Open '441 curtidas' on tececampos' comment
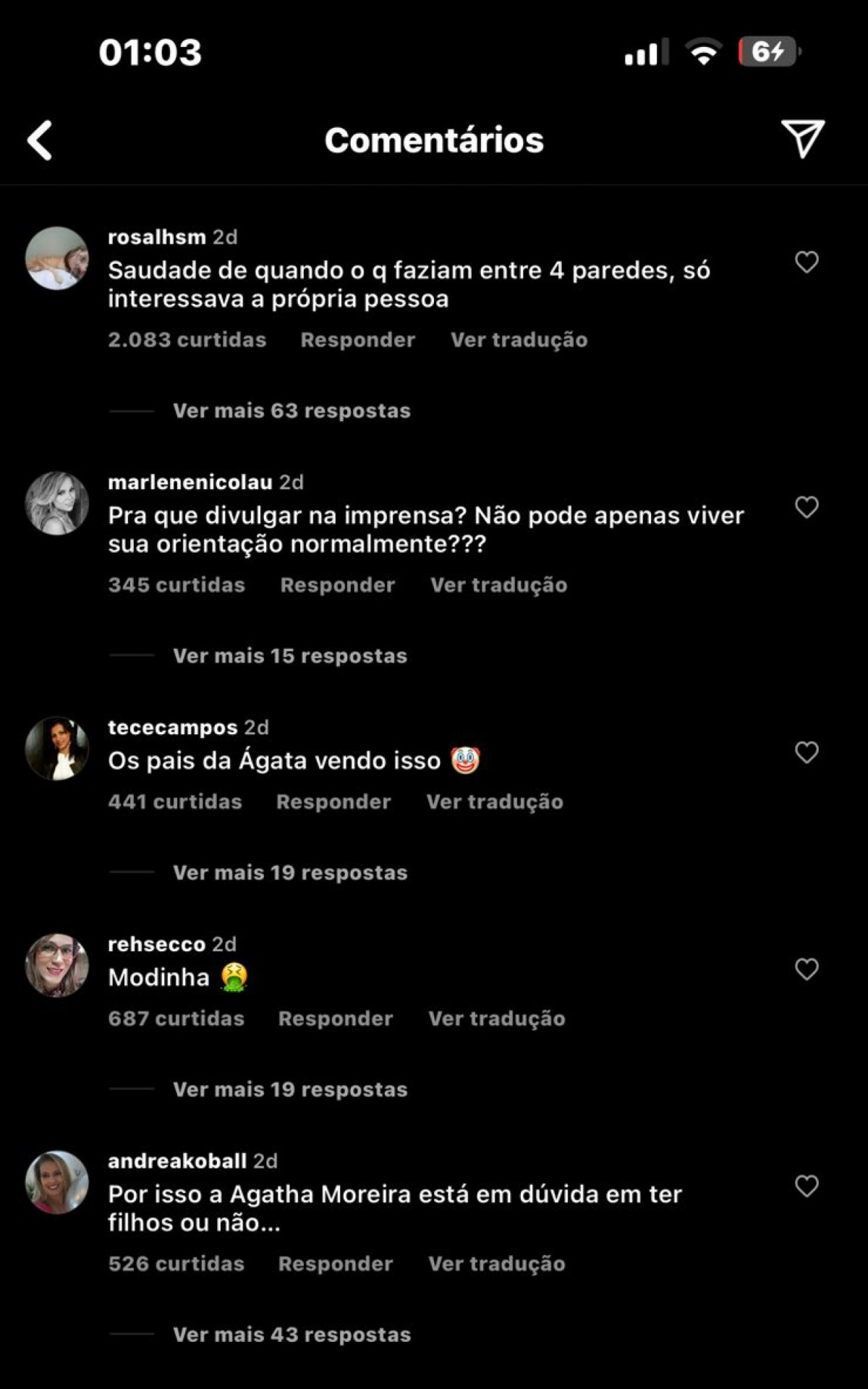The height and width of the screenshot is (1389, 868). (x=175, y=801)
